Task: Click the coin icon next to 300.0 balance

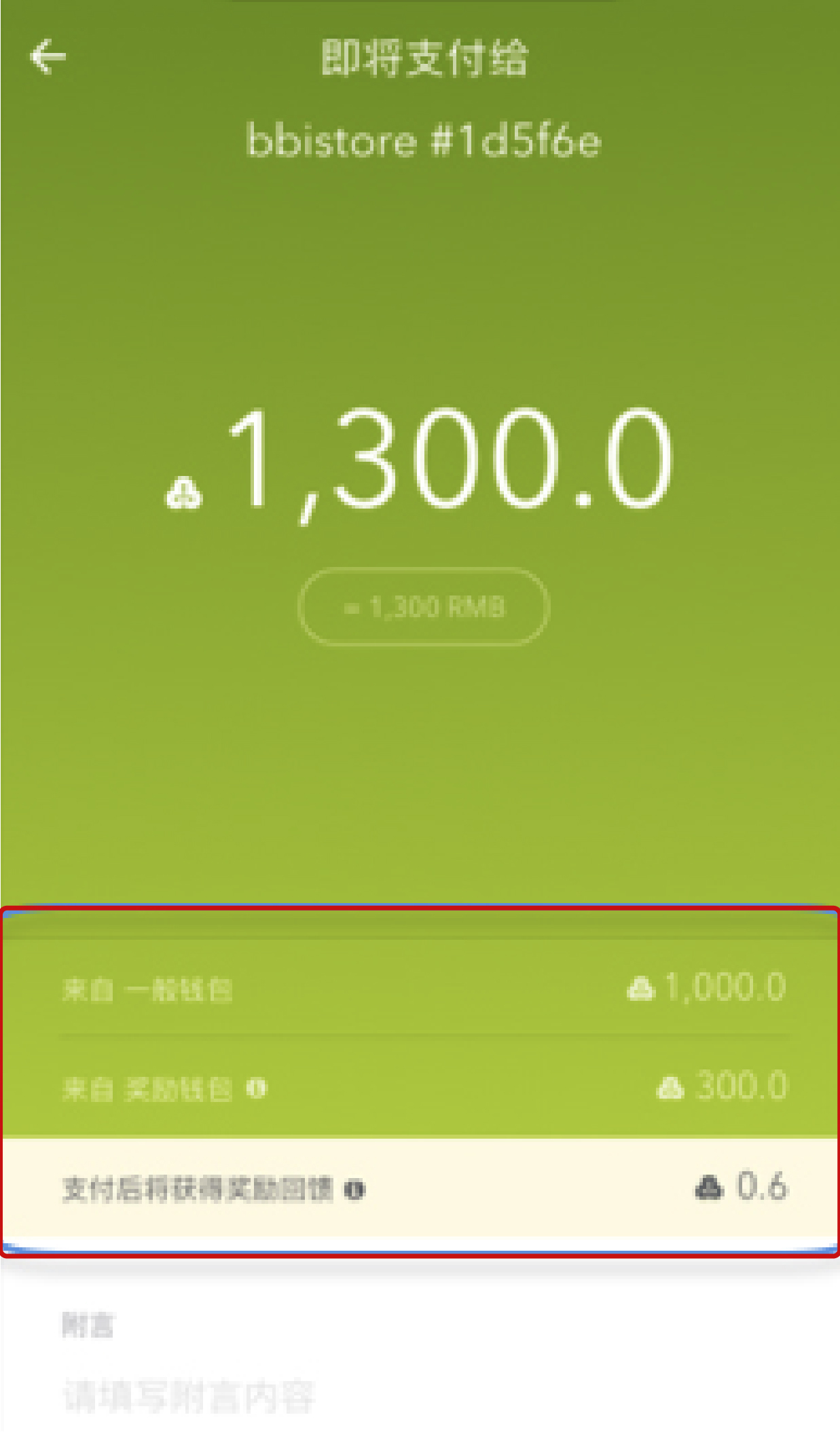Action: 668,1087
